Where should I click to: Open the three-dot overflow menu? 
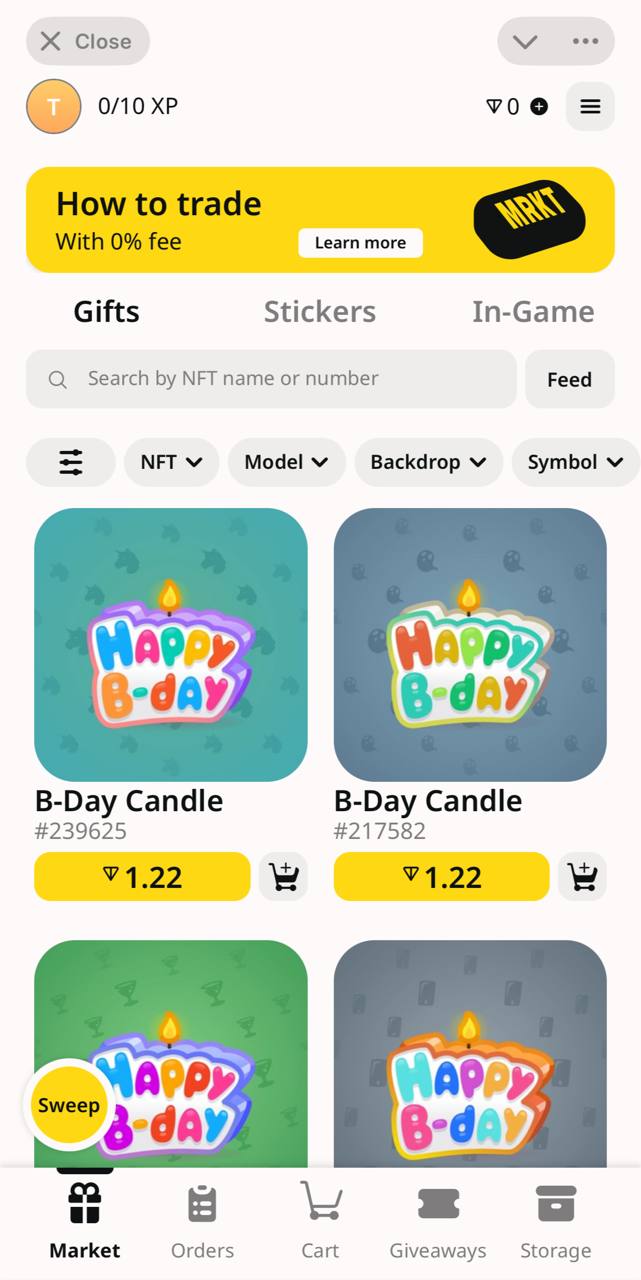(585, 41)
